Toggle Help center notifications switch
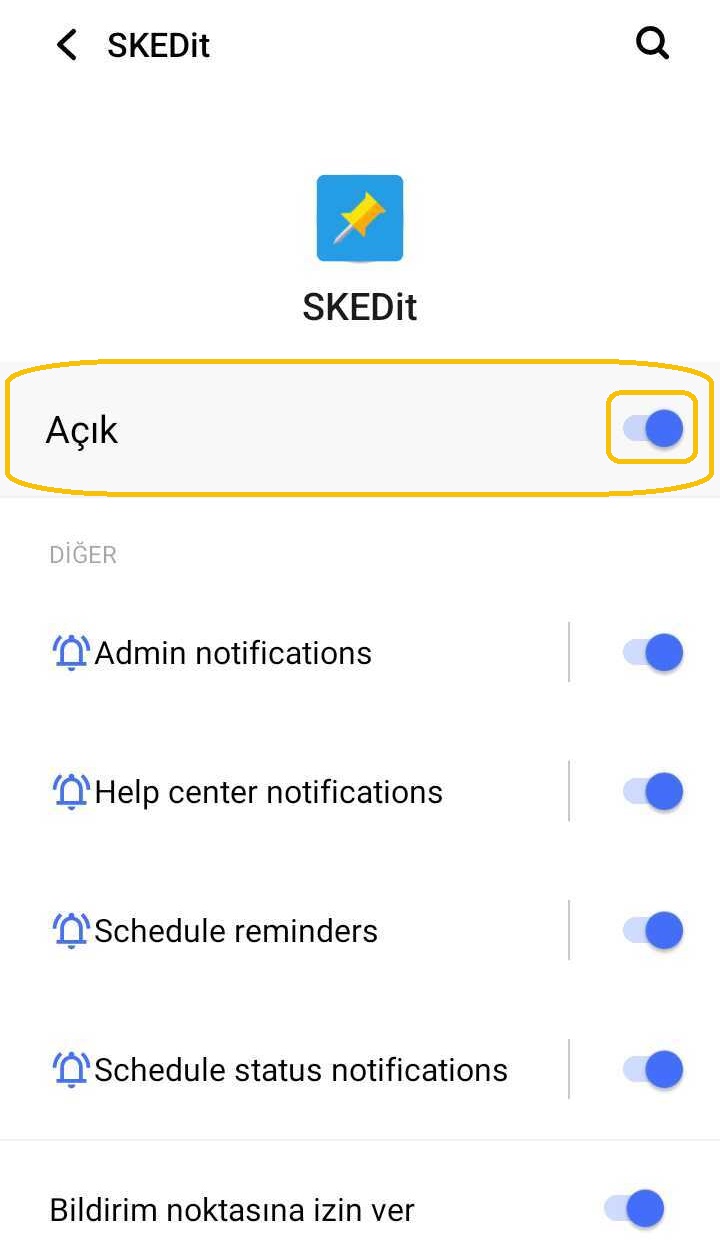Viewport: 720px width, 1242px height. (x=653, y=792)
